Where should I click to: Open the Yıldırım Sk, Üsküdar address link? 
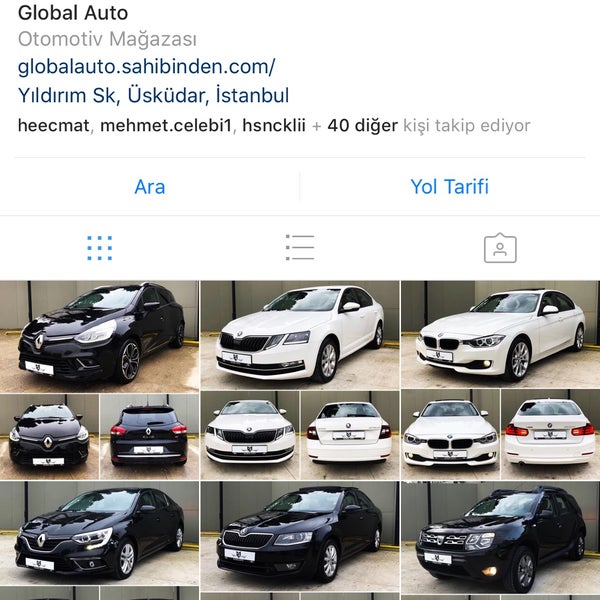click(x=153, y=96)
